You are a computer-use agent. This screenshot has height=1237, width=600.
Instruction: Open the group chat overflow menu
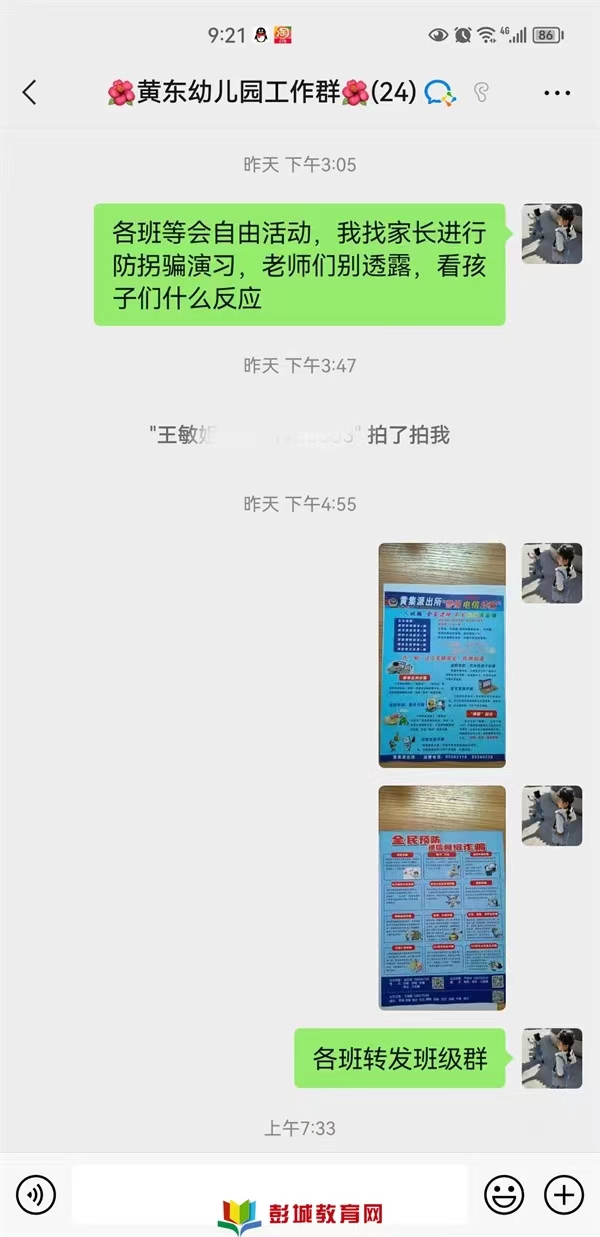[557, 93]
